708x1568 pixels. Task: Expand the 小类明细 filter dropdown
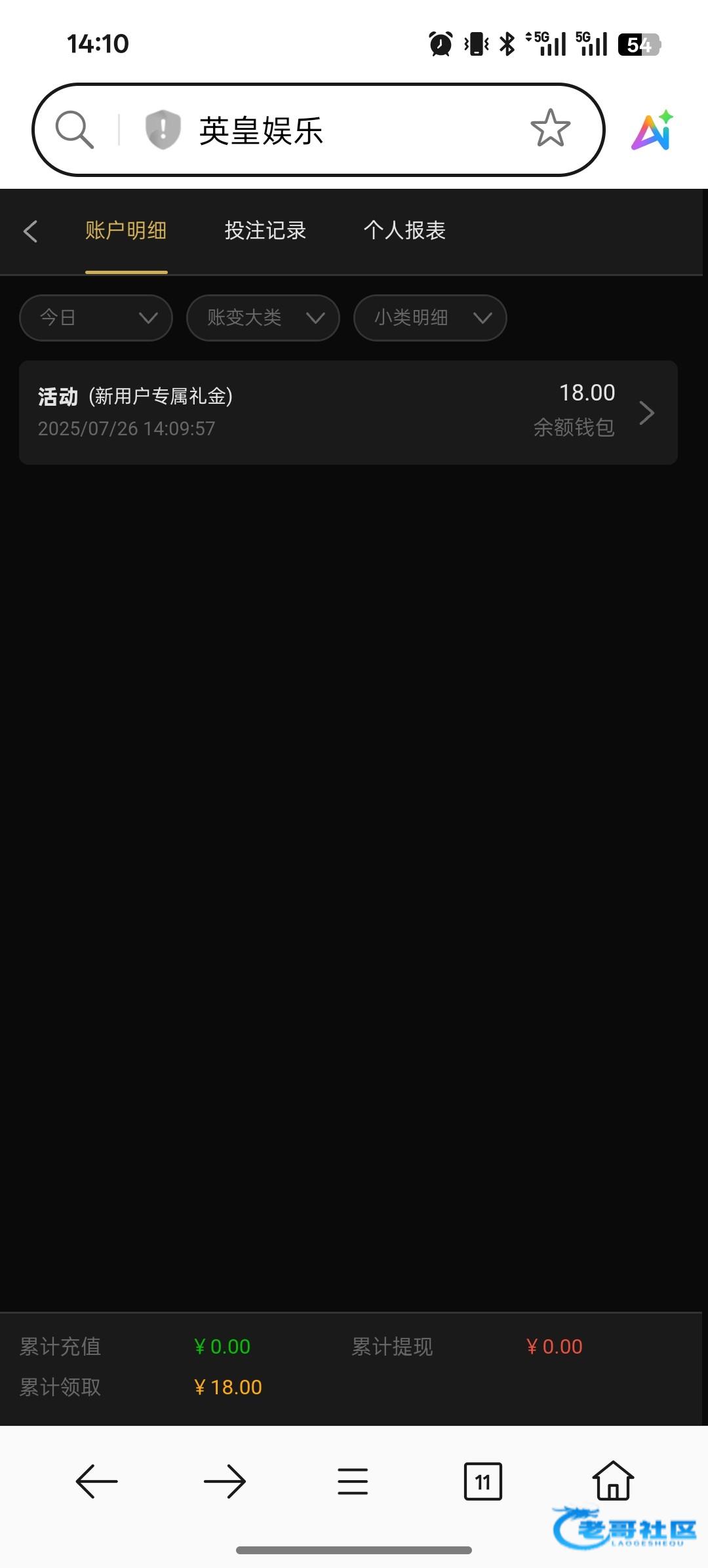tap(430, 318)
